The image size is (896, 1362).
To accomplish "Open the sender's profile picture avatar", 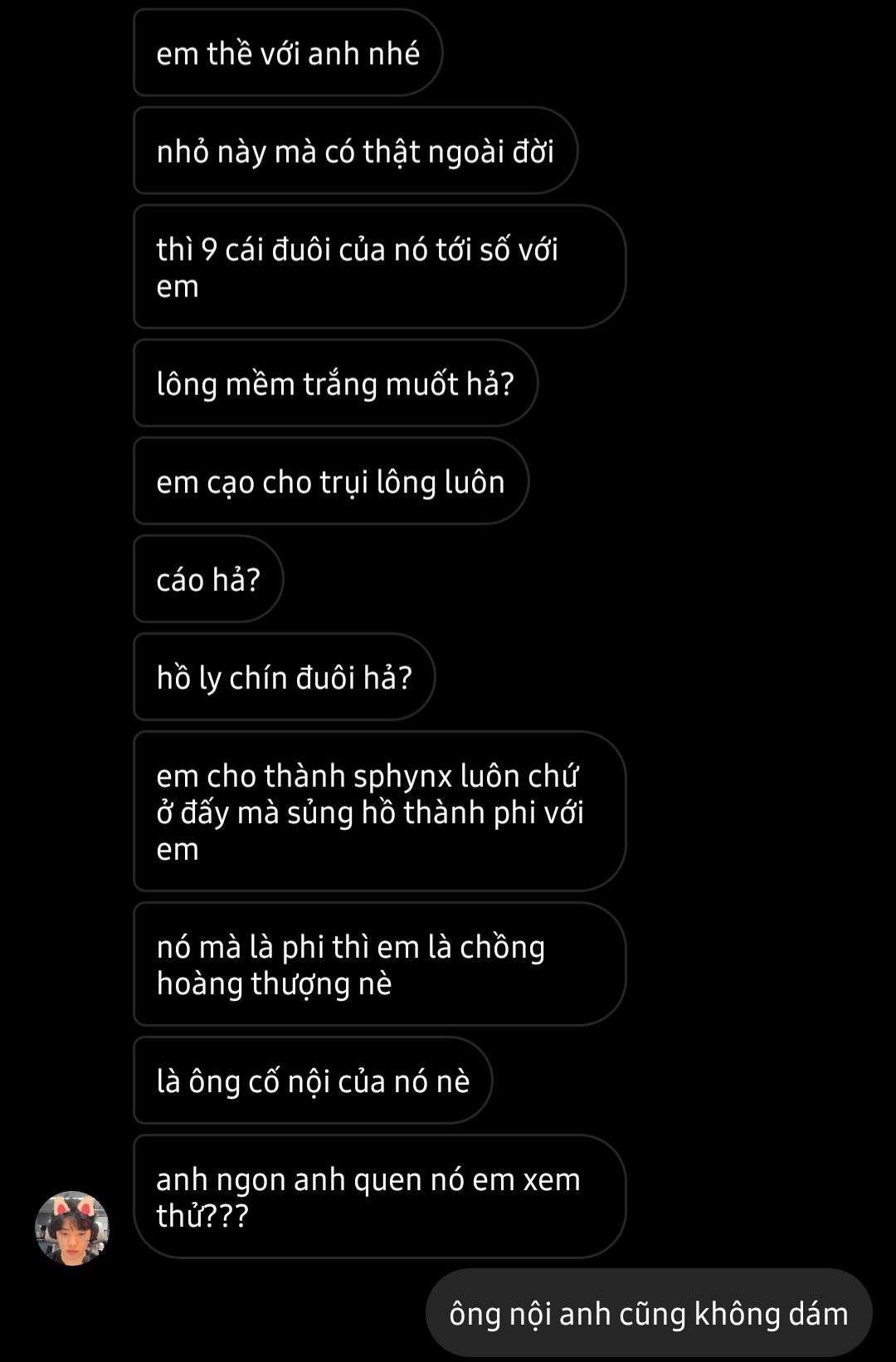I will point(72,1228).
